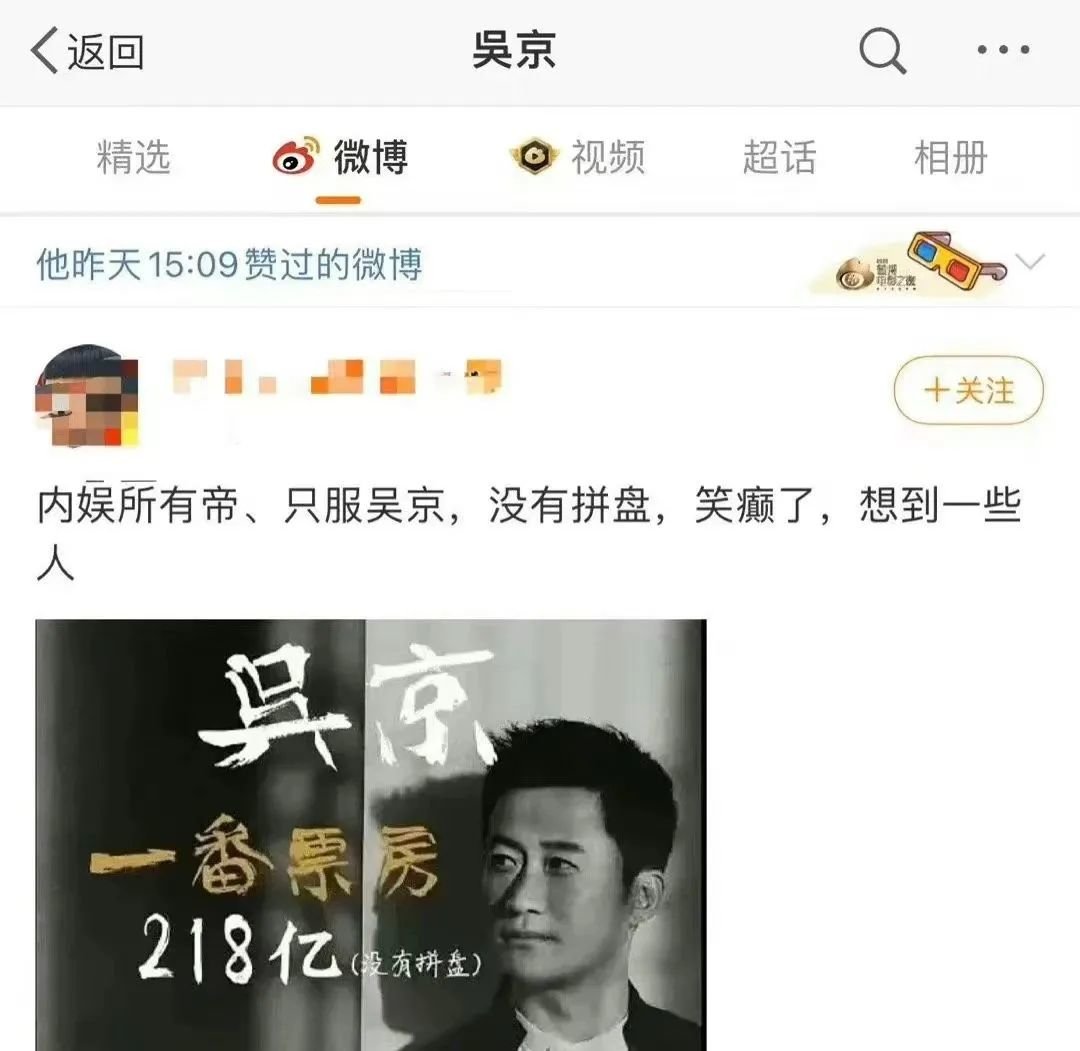1080x1051 pixels.
Task: Go back using the 返回 button
Action: (x=88, y=51)
